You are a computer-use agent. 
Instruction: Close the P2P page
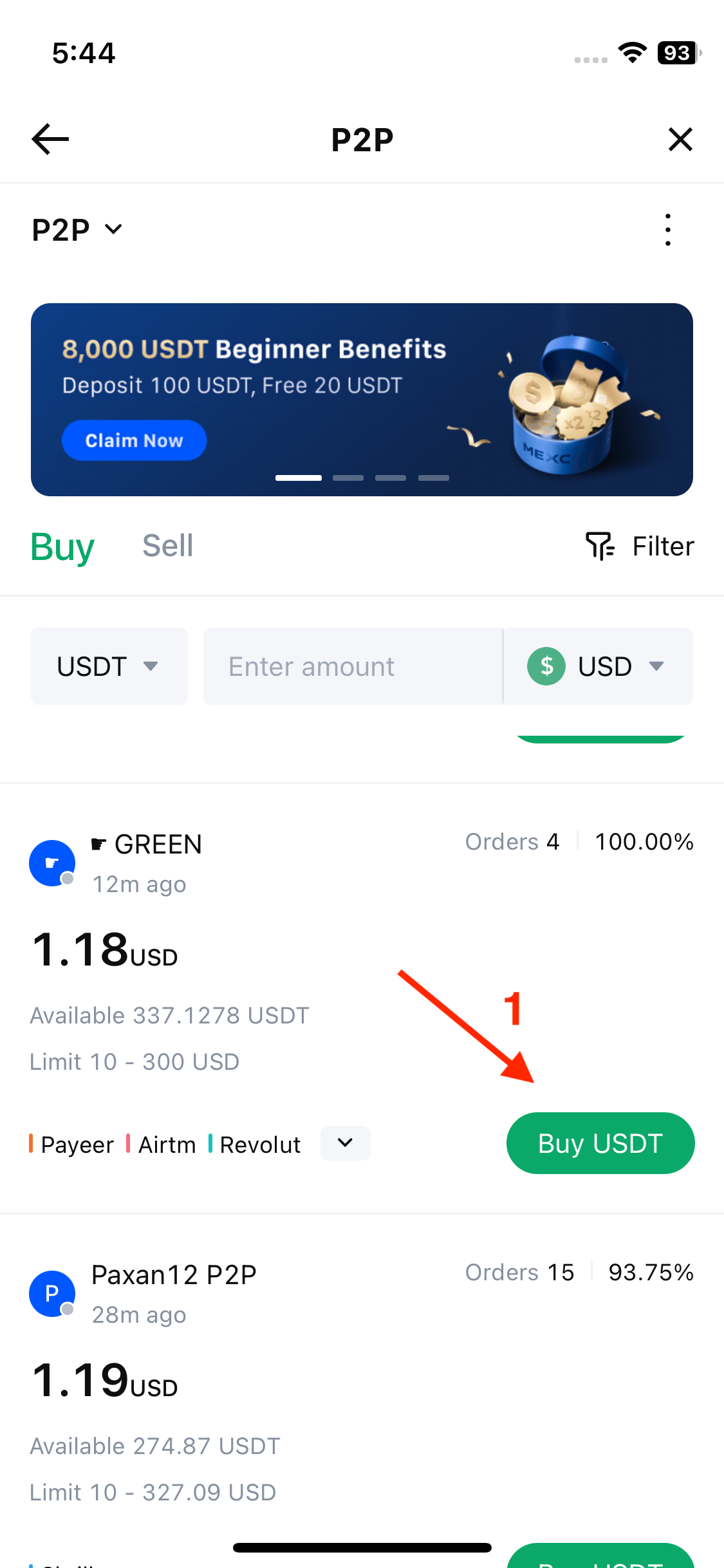coord(680,139)
